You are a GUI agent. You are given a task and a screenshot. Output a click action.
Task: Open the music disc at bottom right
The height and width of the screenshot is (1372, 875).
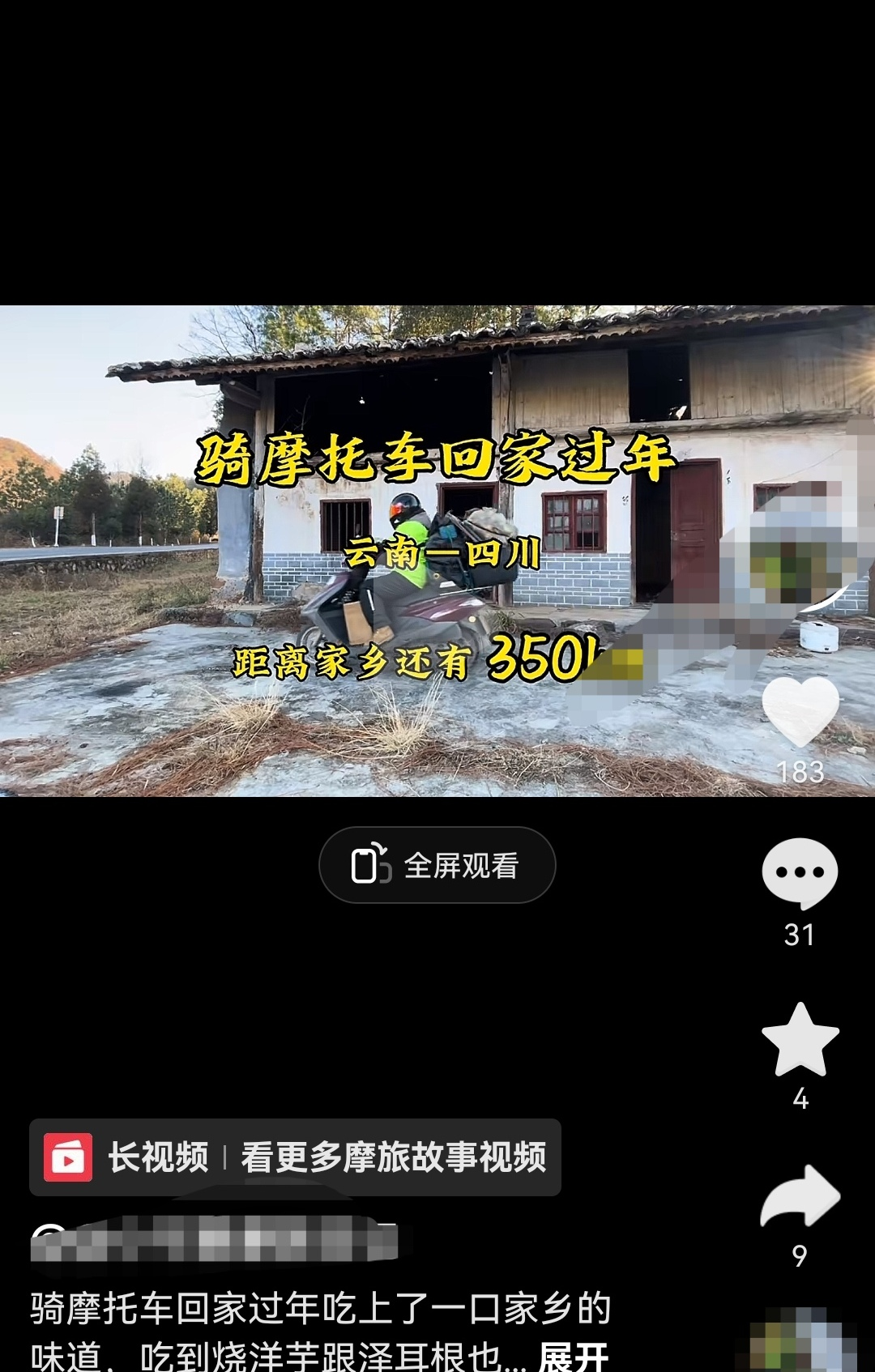coord(798,1340)
